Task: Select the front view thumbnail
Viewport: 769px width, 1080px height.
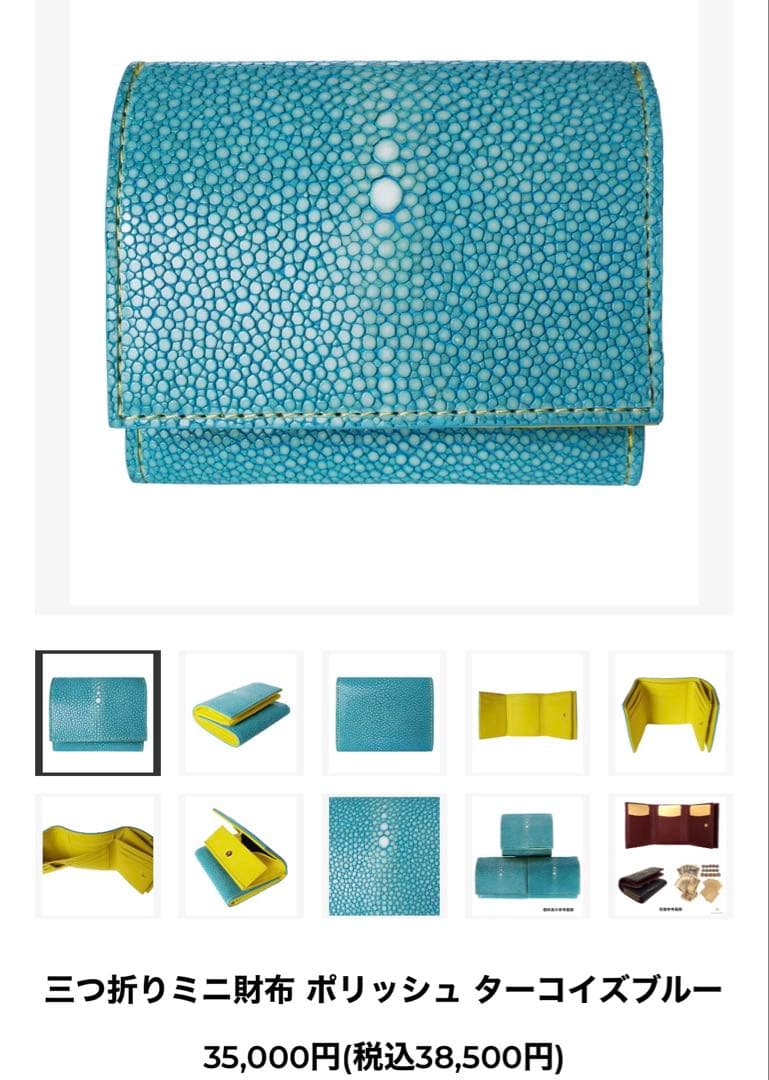Action: click(x=98, y=713)
